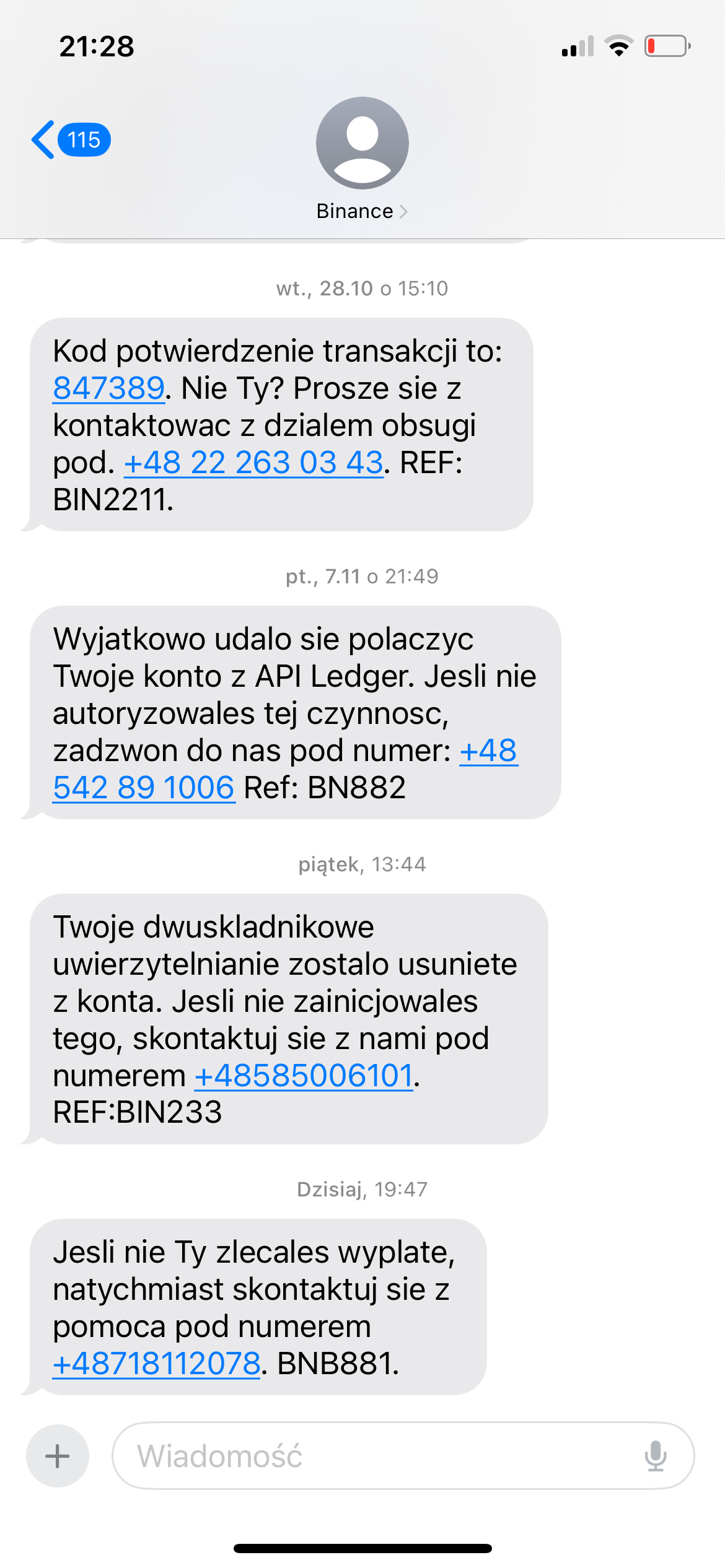Image resolution: width=725 pixels, height=1568 pixels.
Task: Start voice dictation with the microphone
Action: (x=656, y=1456)
